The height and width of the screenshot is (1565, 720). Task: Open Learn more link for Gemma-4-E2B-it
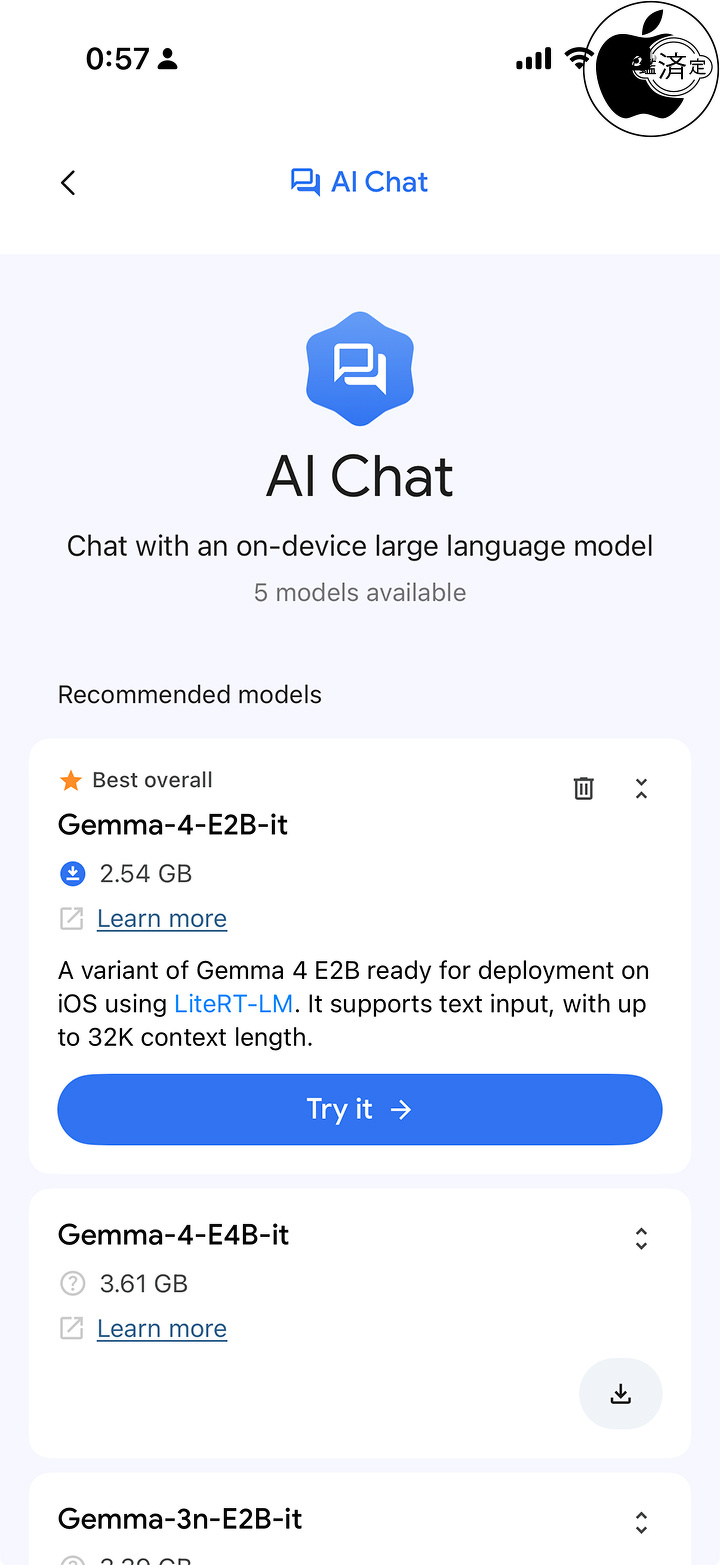click(x=161, y=918)
